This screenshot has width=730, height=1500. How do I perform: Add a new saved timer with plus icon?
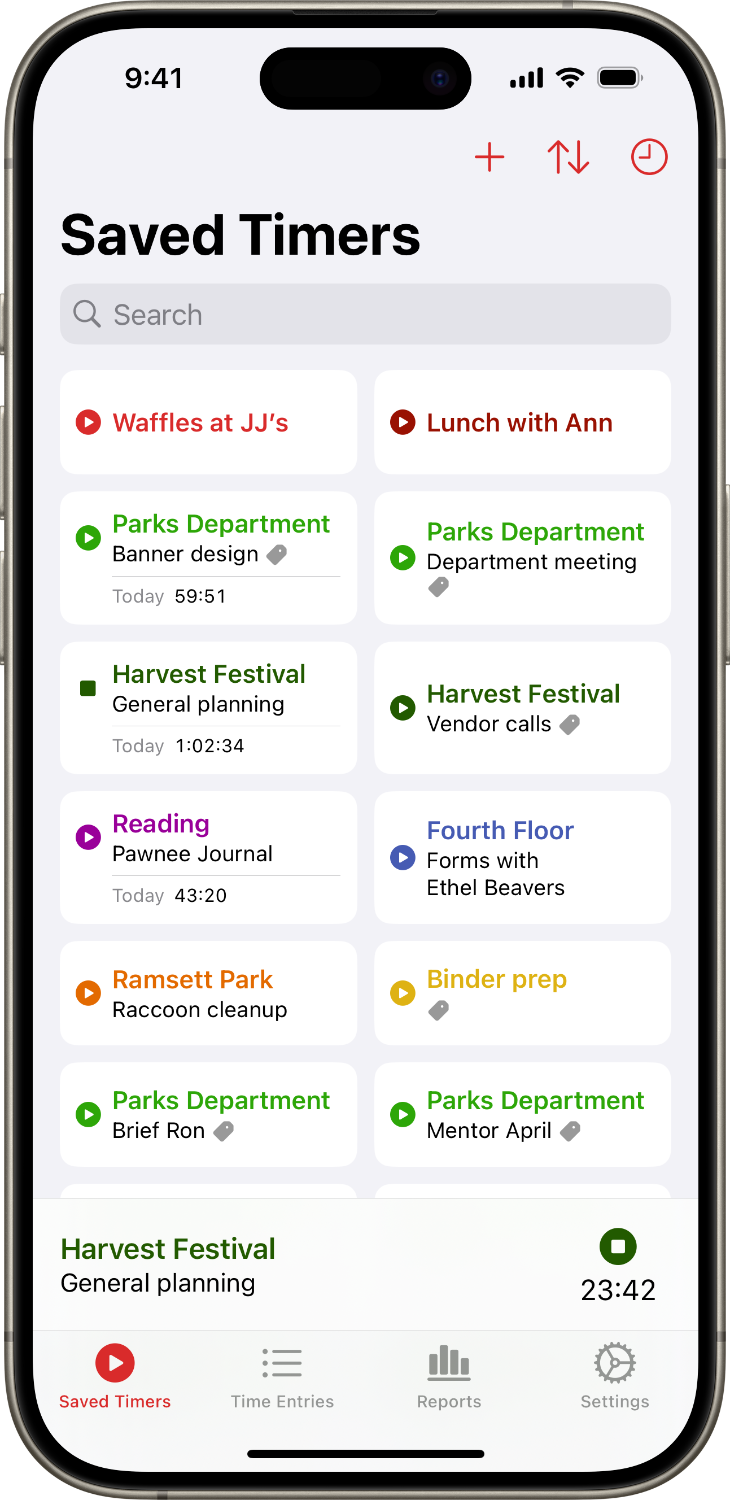489,157
